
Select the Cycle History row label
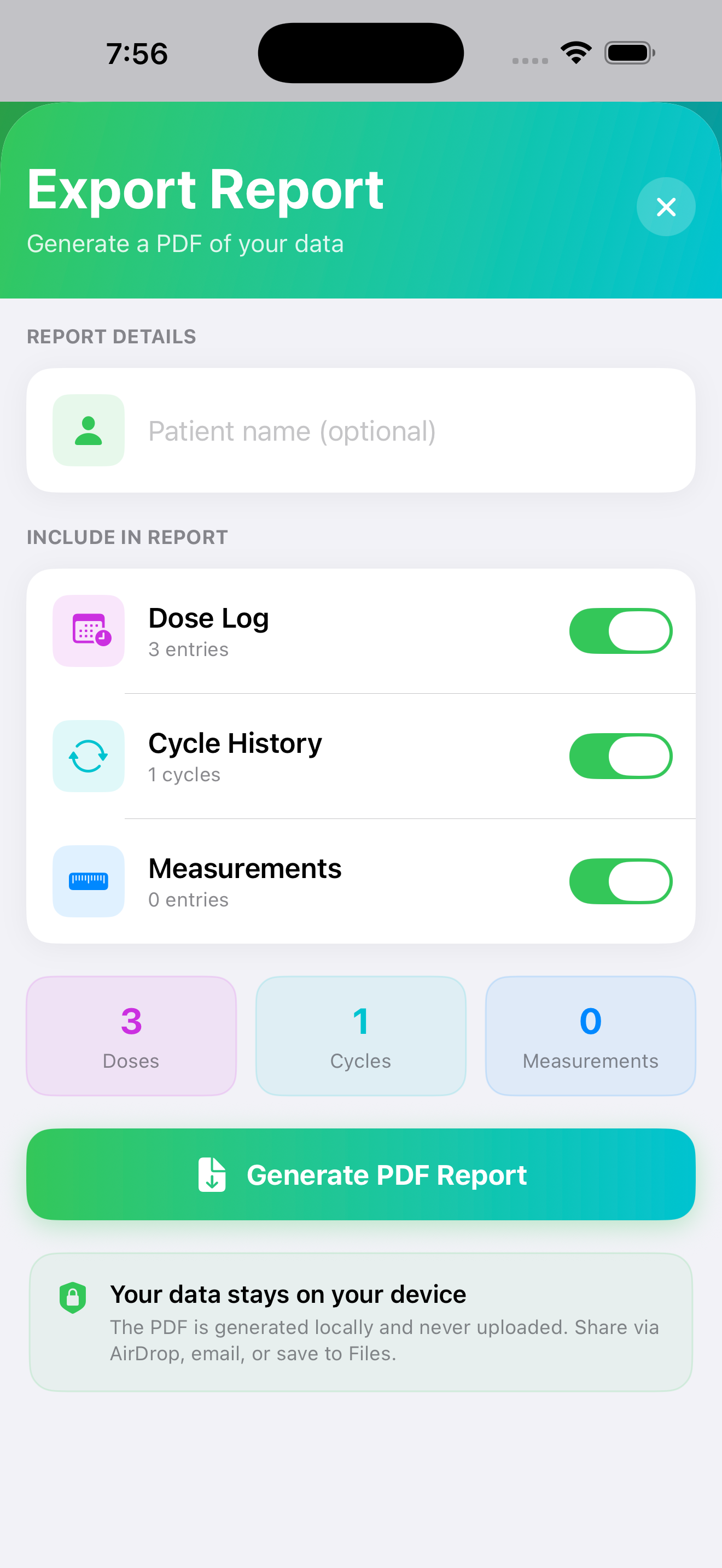tap(235, 742)
